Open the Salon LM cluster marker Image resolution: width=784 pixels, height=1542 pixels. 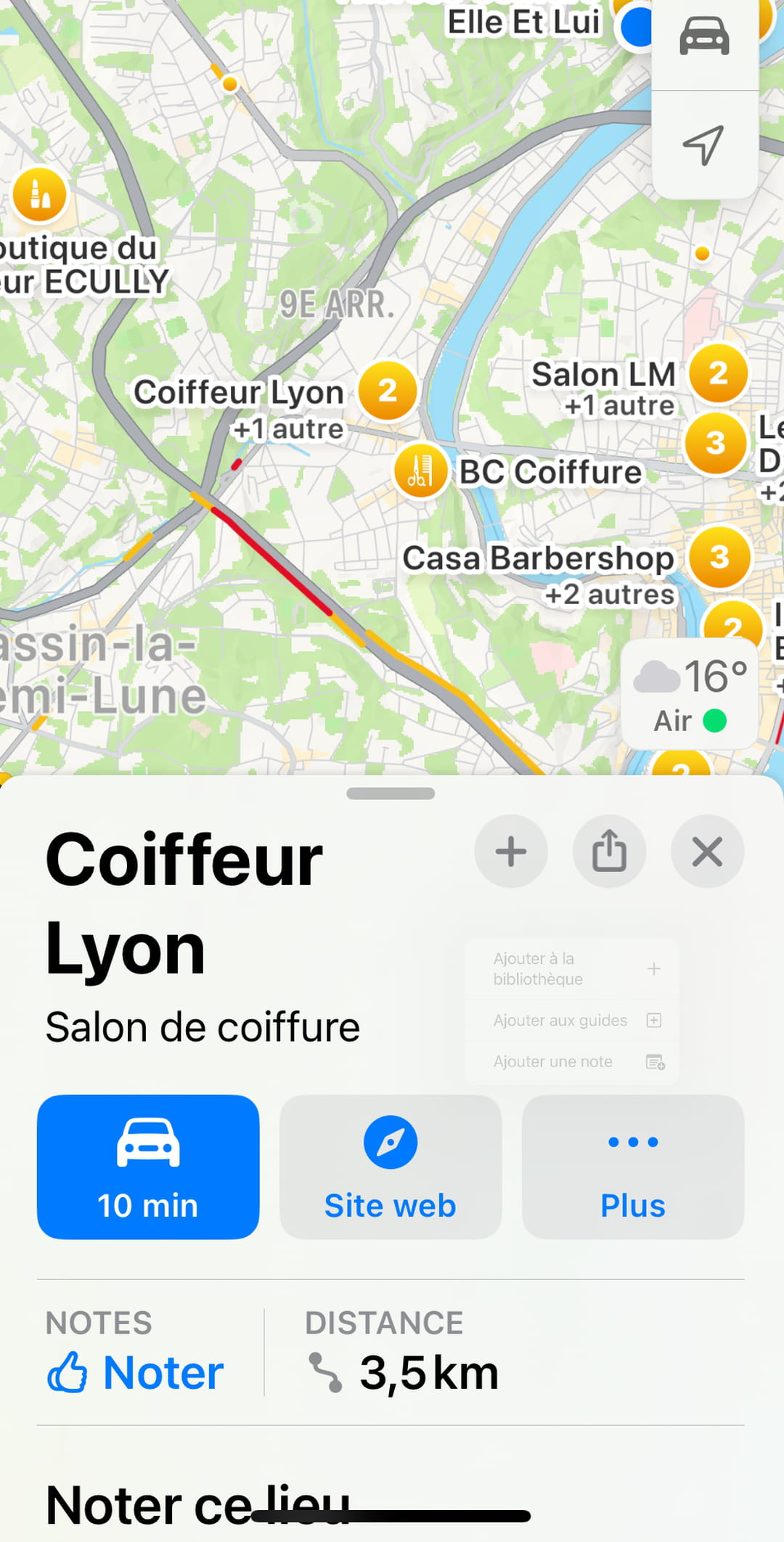[x=718, y=374]
